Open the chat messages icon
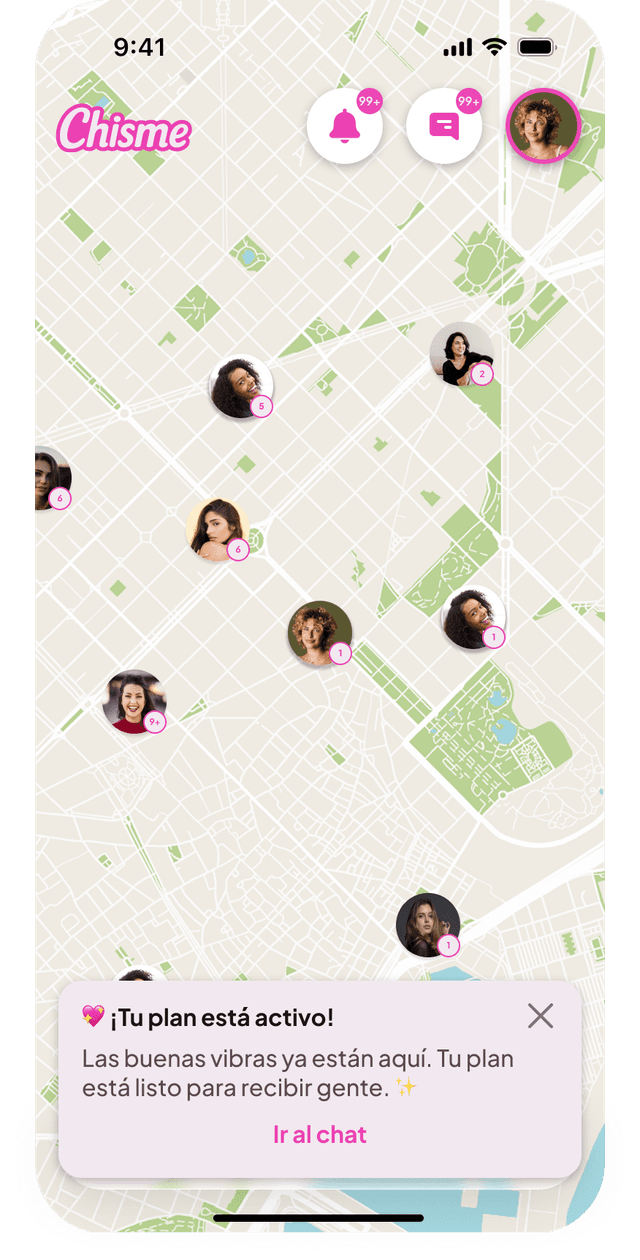This screenshot has height=1260, width=640. coord(444,125)
